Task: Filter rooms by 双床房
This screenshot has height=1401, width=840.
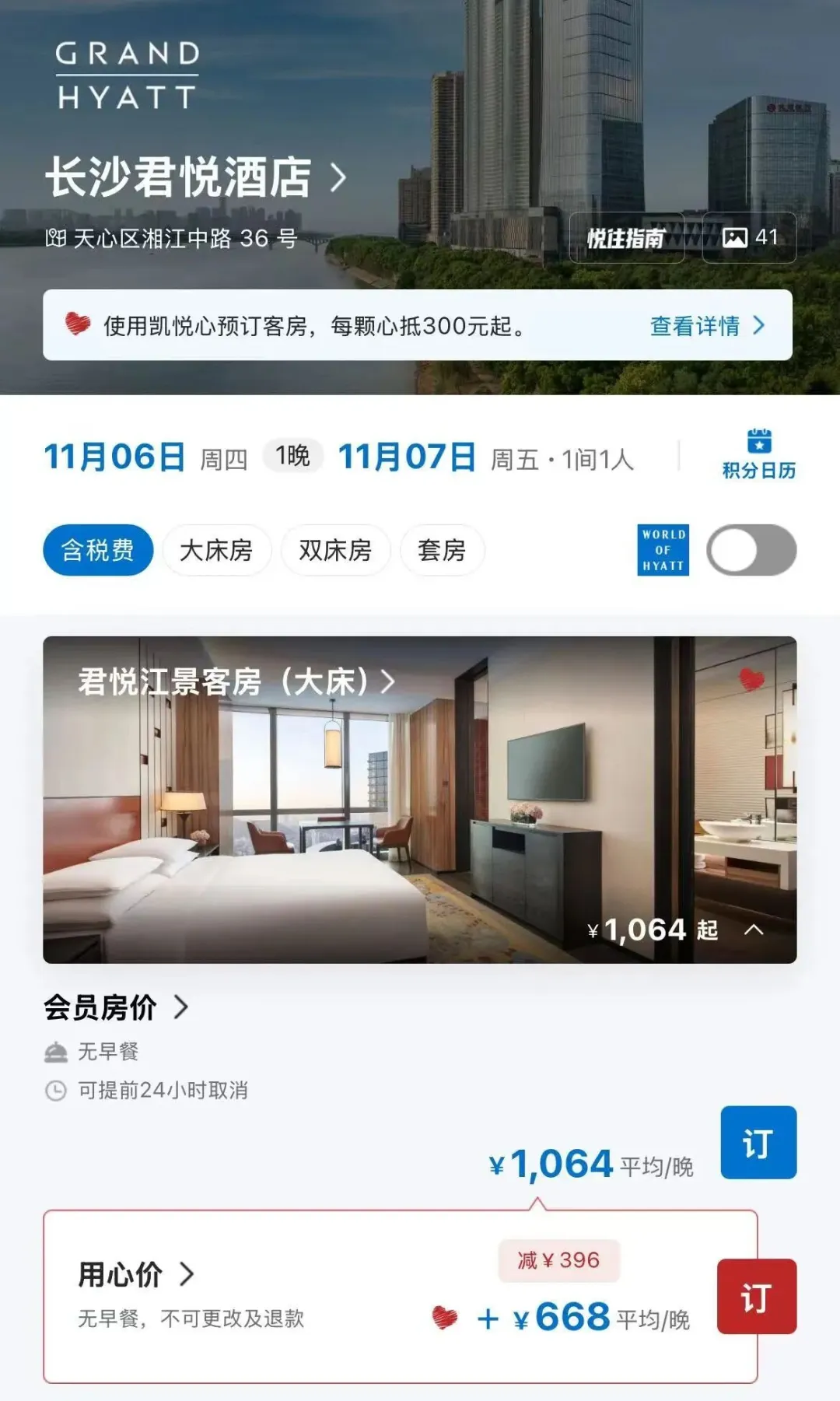Action: (x=335, y=551)
